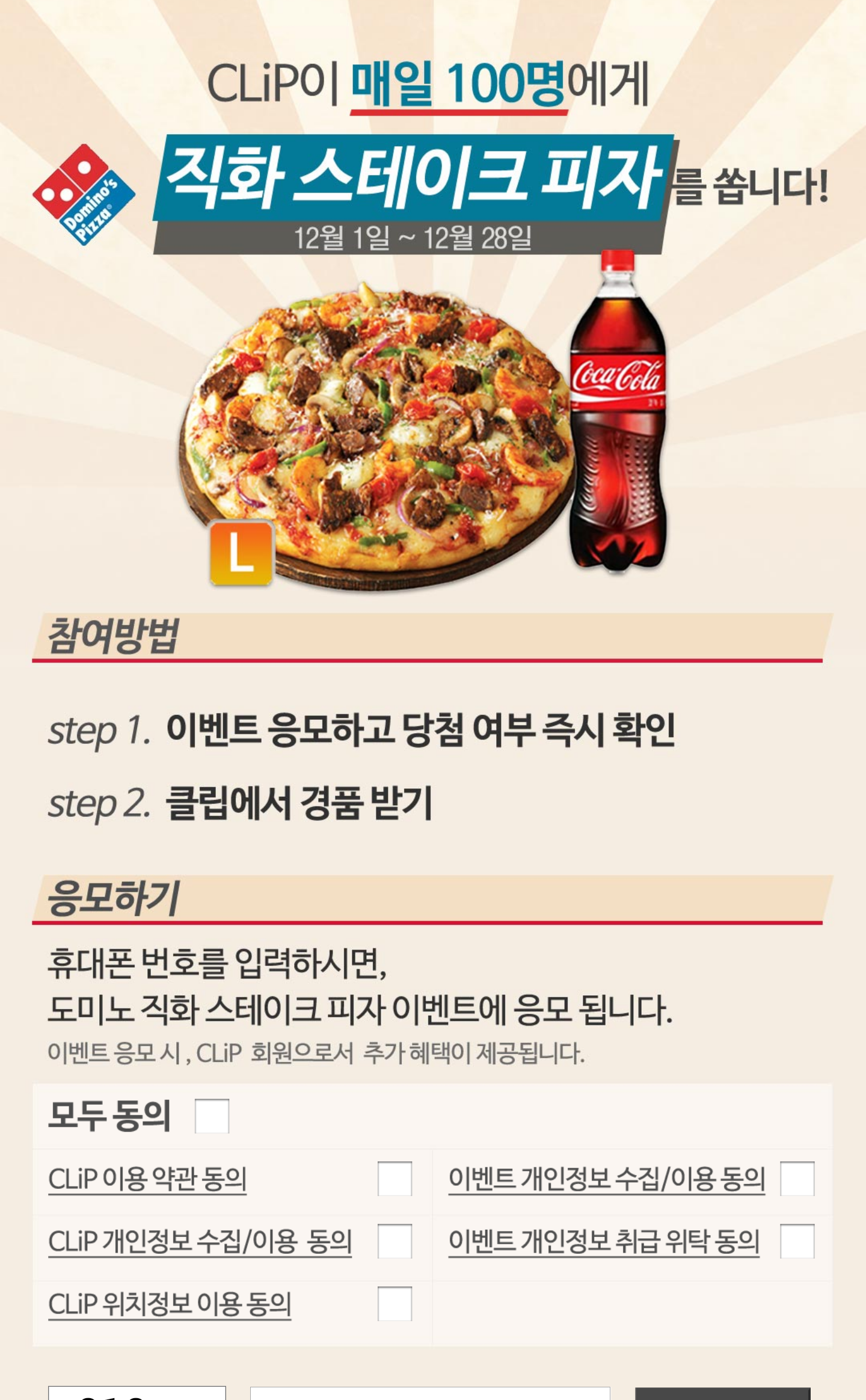Check CLiP 개인정보 수집/이용 동의 box
Viewport: 866px width, 1400px height.
coord(395,1241)
